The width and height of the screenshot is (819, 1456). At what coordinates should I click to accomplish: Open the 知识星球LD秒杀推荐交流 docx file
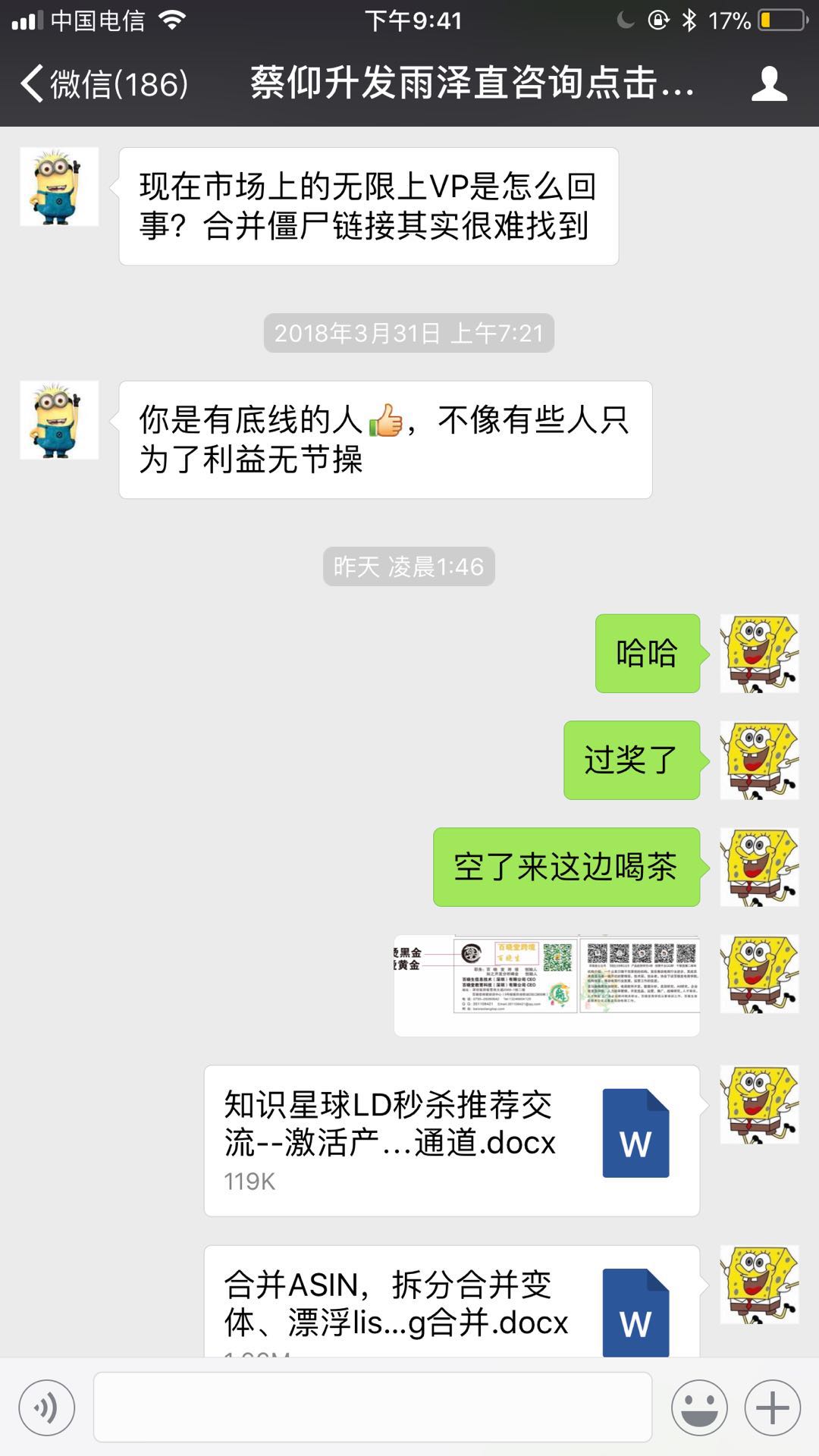tap(451, 1140)
